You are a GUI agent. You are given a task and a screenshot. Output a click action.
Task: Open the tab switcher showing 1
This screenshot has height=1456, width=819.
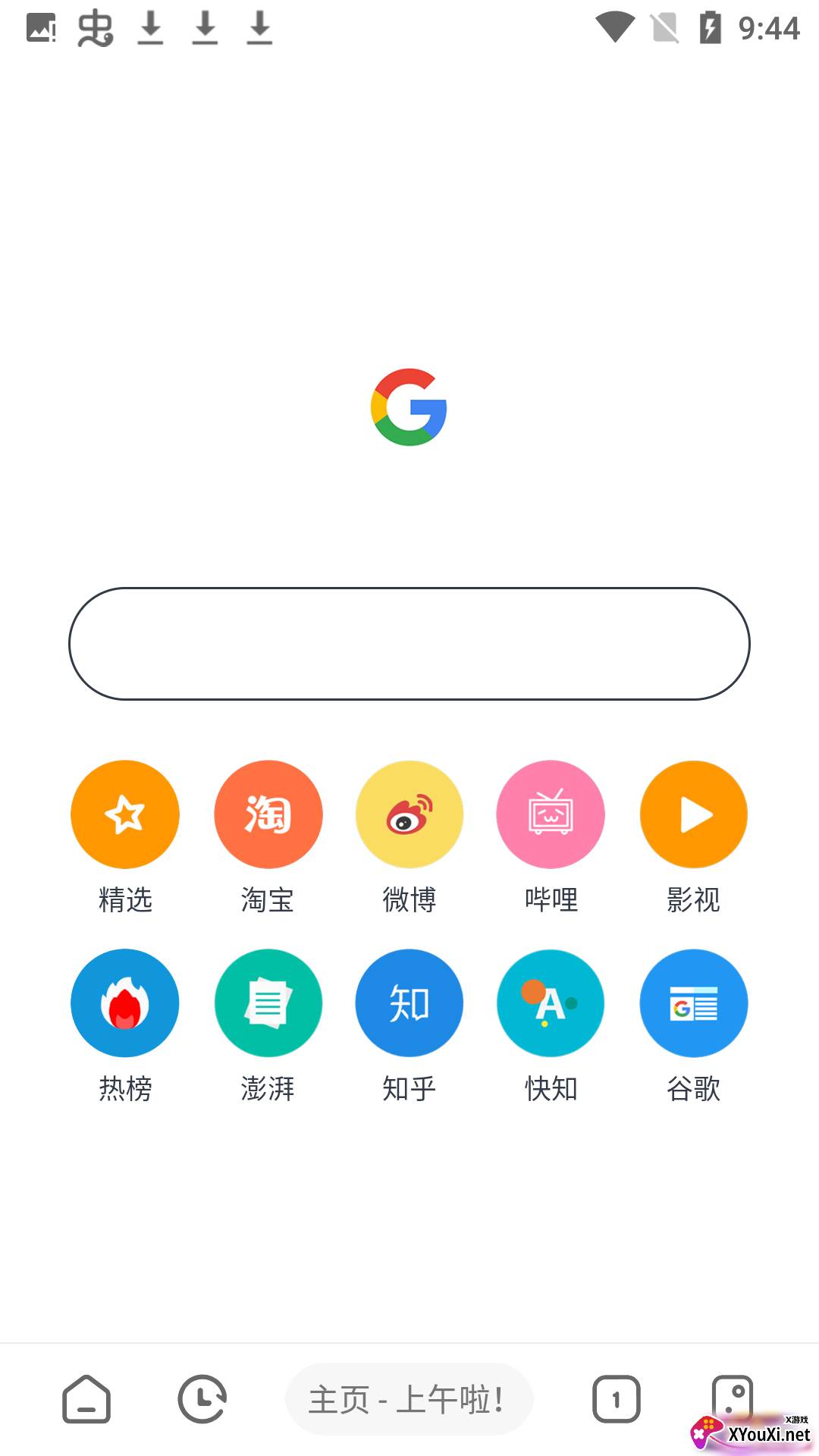tap(616, 1399)
